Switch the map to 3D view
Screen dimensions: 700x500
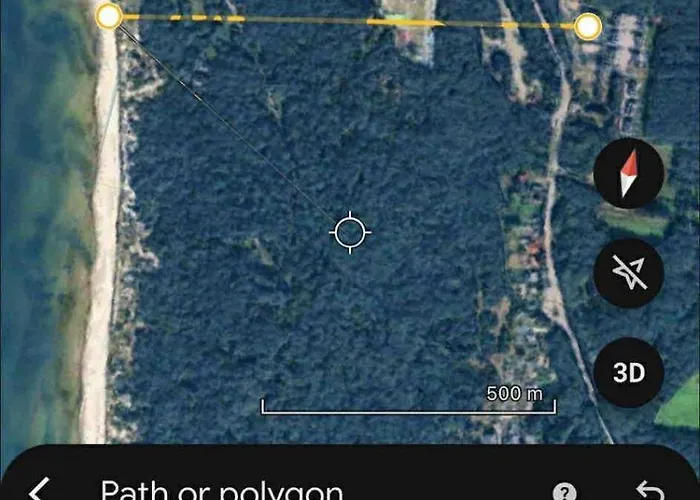point(628,372)
